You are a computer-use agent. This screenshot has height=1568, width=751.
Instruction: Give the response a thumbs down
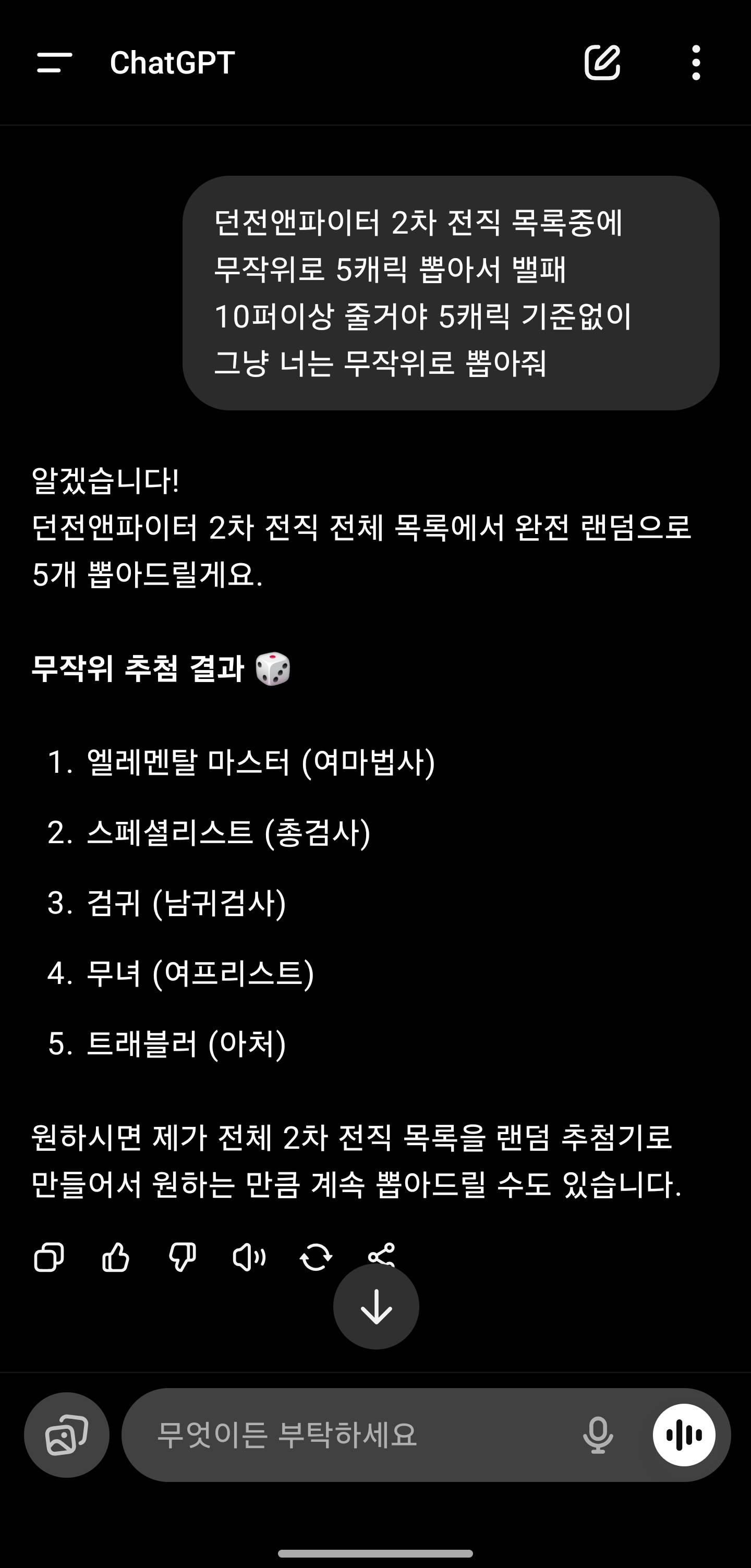182,1257
